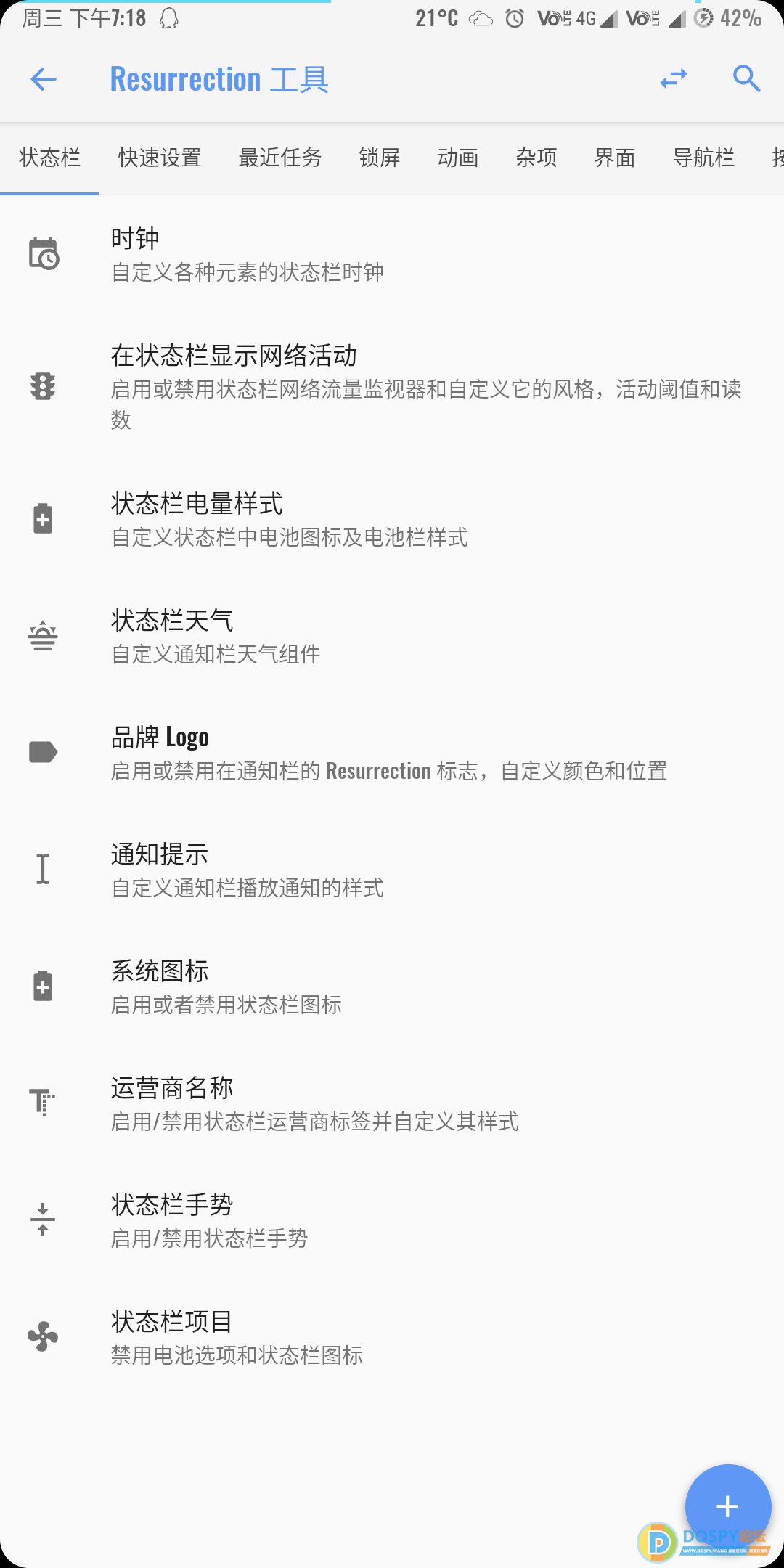The width and height of the screenshot is (784, 1568).
Task: Open 系统图标 settings
Action: point(392,987)
